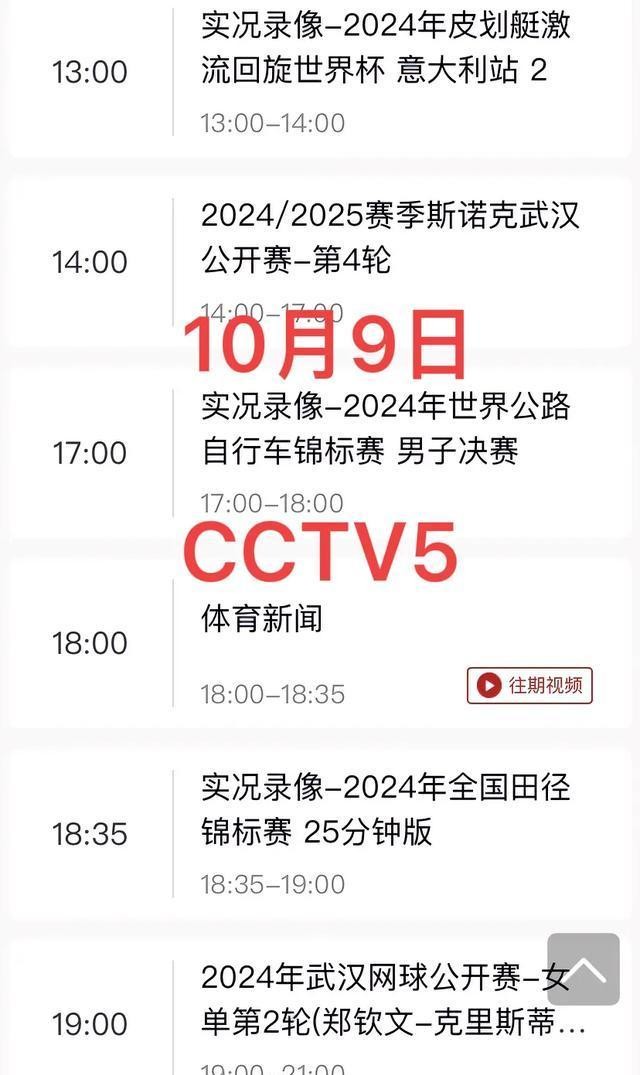Viewport: 640px width, 1075px height.
Task: Open 往期视频 for 体育新闻
Action: (529, 685)
